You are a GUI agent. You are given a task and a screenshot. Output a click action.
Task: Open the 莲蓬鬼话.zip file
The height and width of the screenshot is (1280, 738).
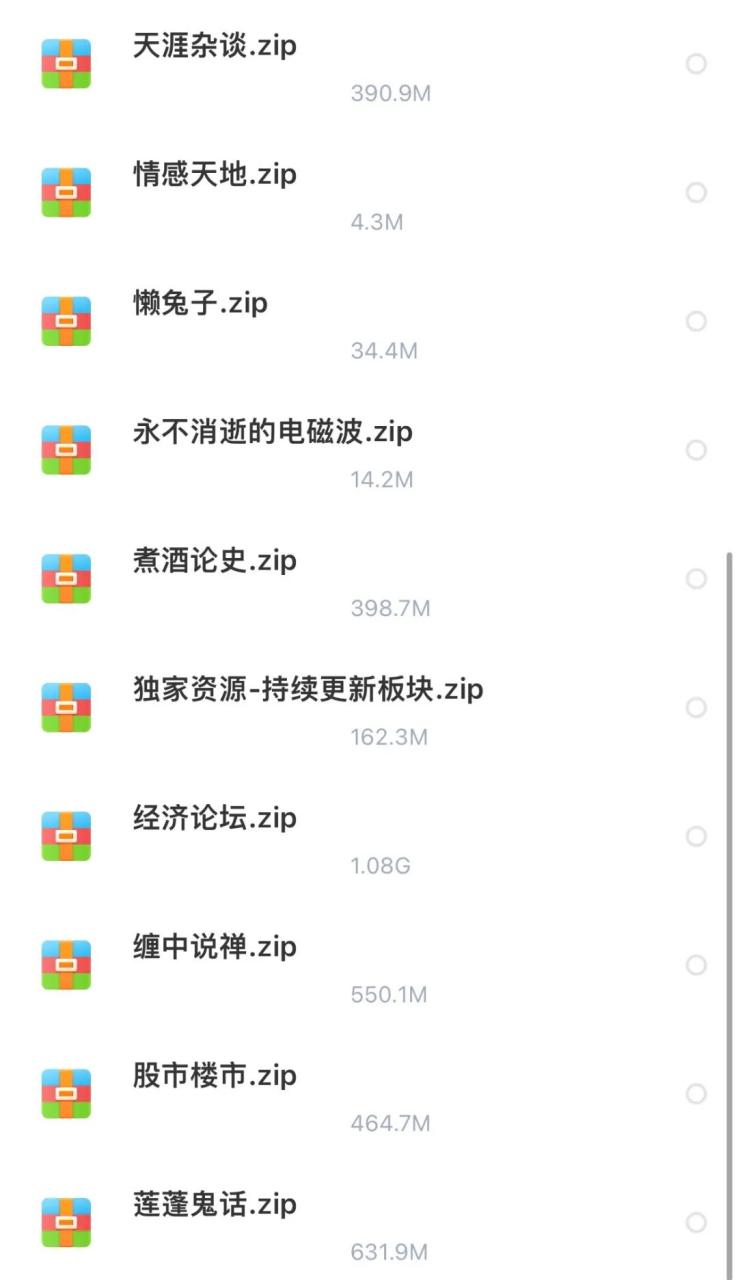[214, 1204]
